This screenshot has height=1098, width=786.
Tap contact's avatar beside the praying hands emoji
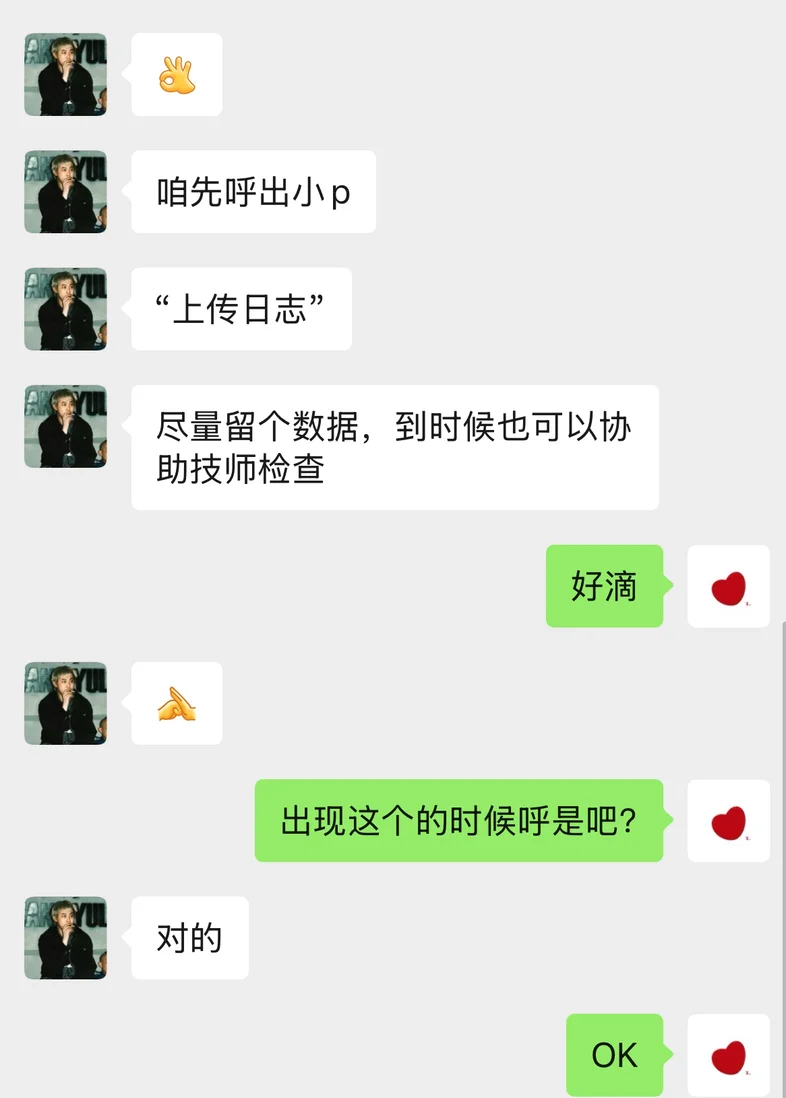[x=66, y=703]
